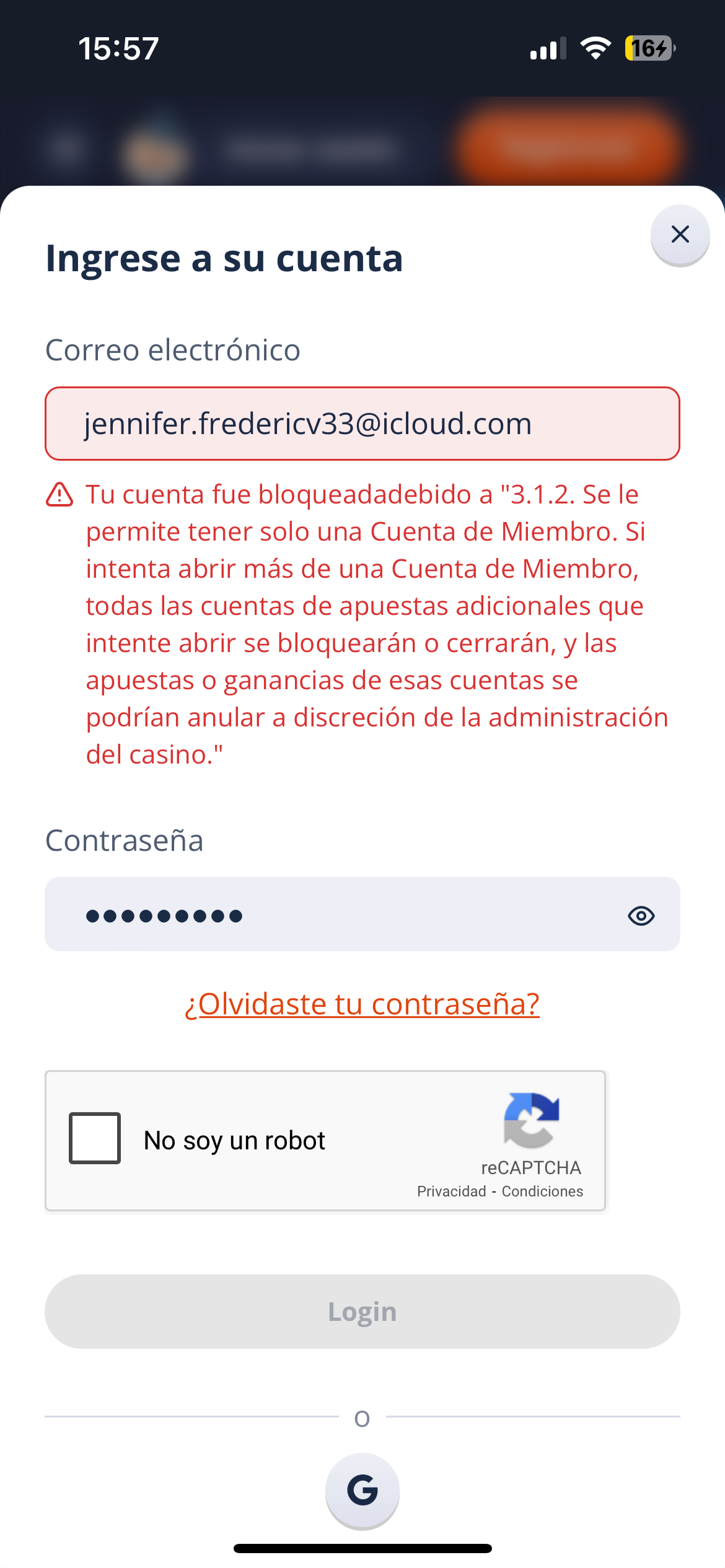Screen dimensions: 725x1568
Task: Tap the 15:57 clock in the status bar
Action: click(119, 46)
